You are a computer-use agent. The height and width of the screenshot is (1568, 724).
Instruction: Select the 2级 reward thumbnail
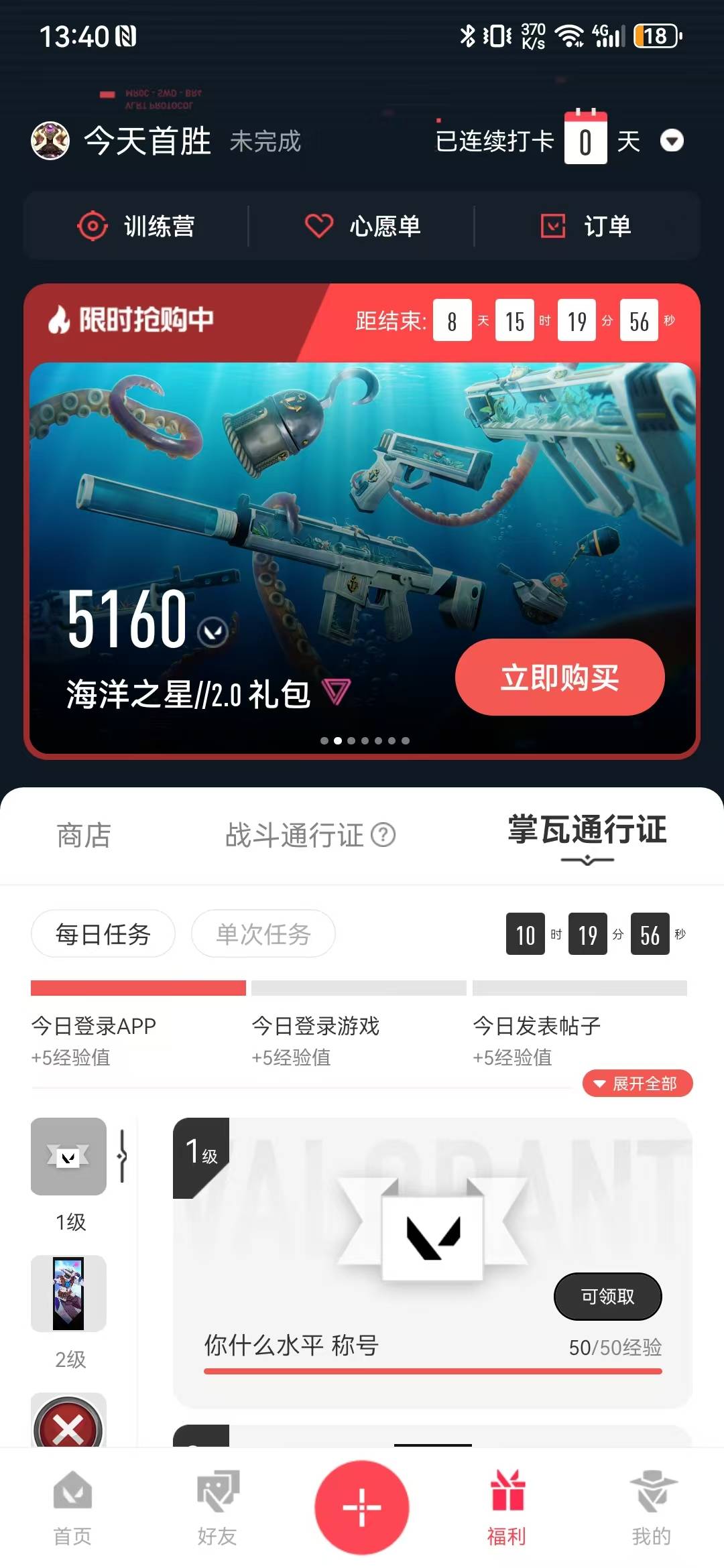coord(69,1293)
